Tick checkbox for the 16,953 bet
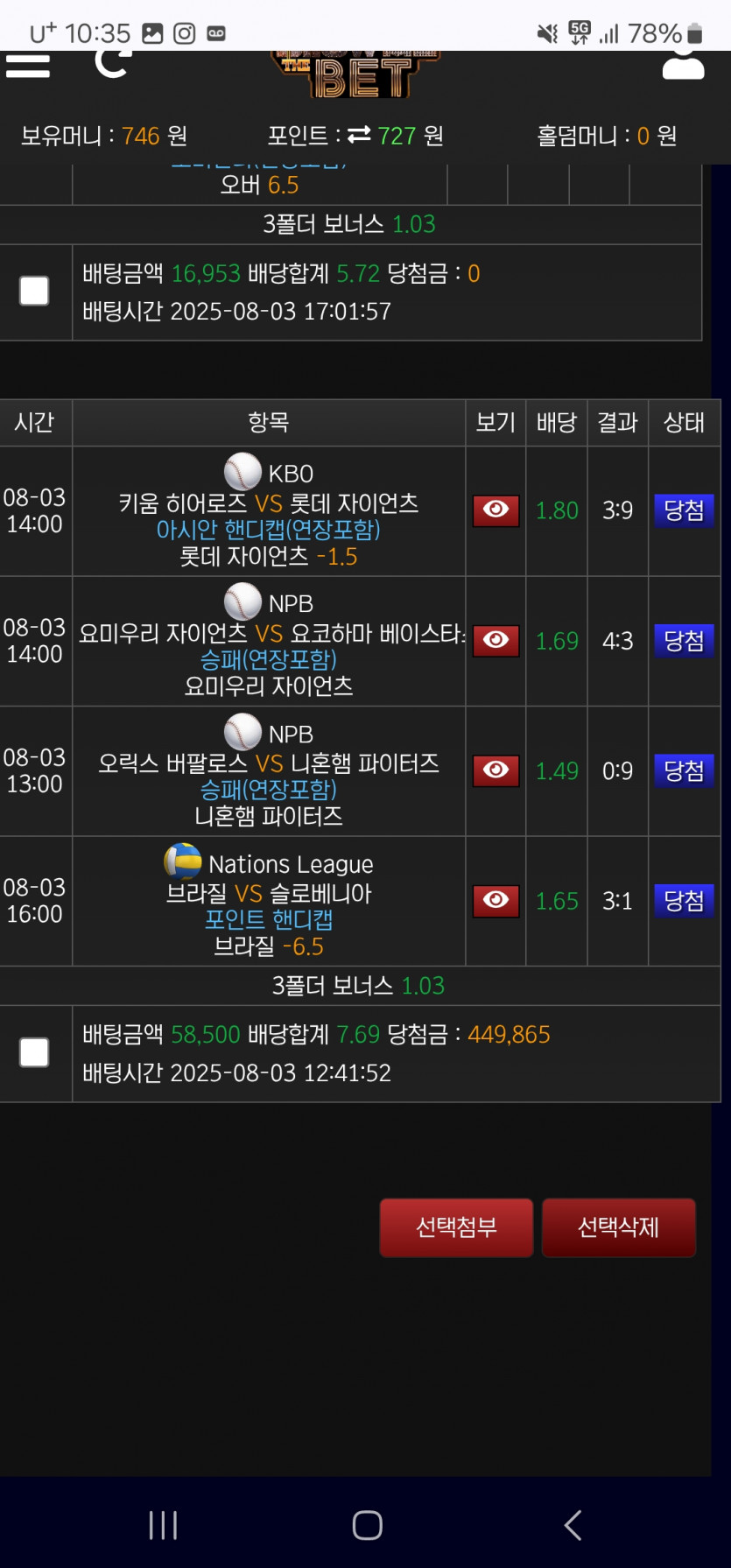Screen dimensions: 731x1568 (x=34, y=291)
